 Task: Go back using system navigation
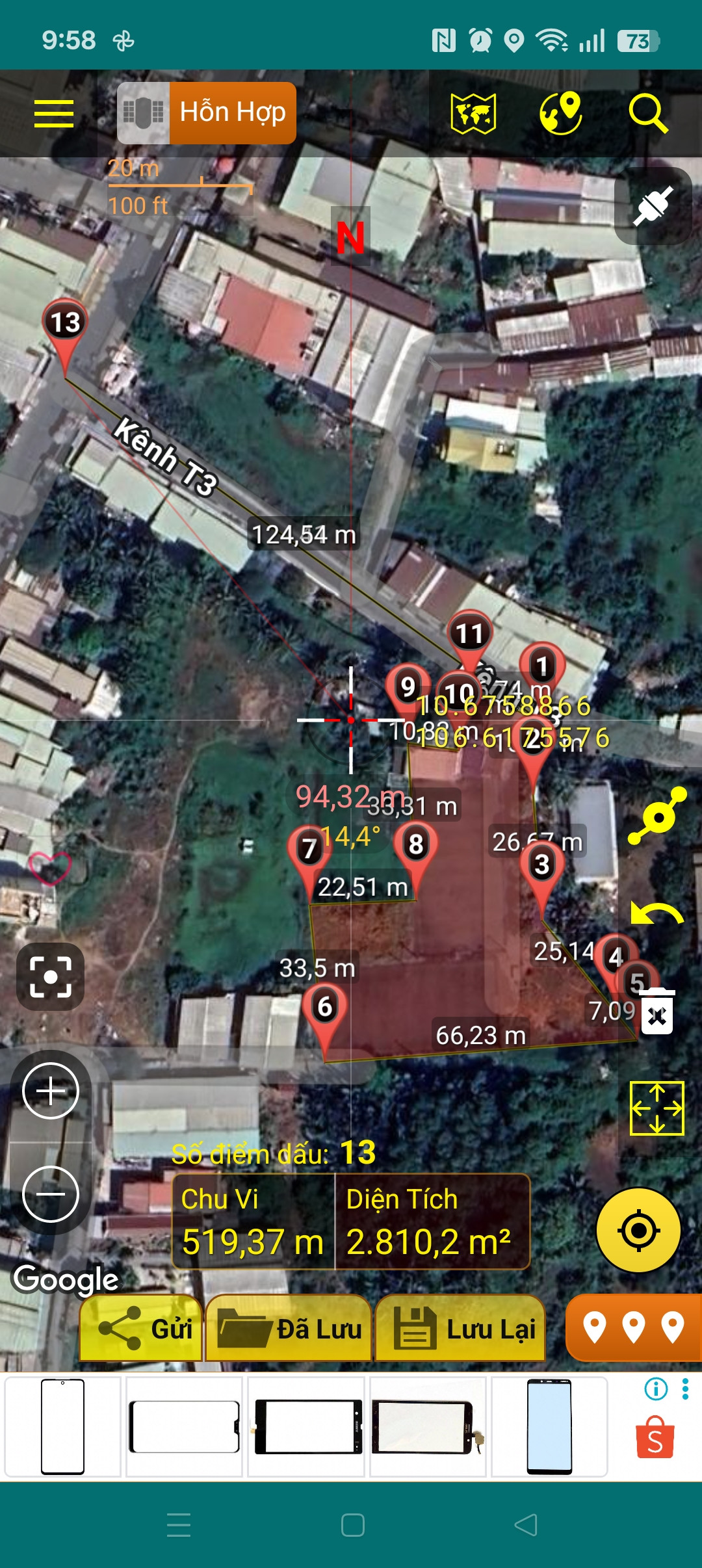pos(526,1524)
